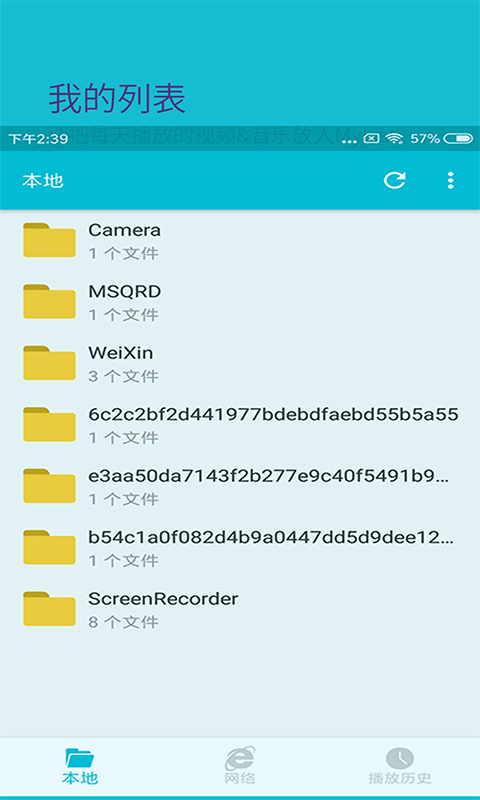The width and height of the screenshot is (480, 800).
Task: Open the ScreenRecorder folder
Action: tap(240, 609)
